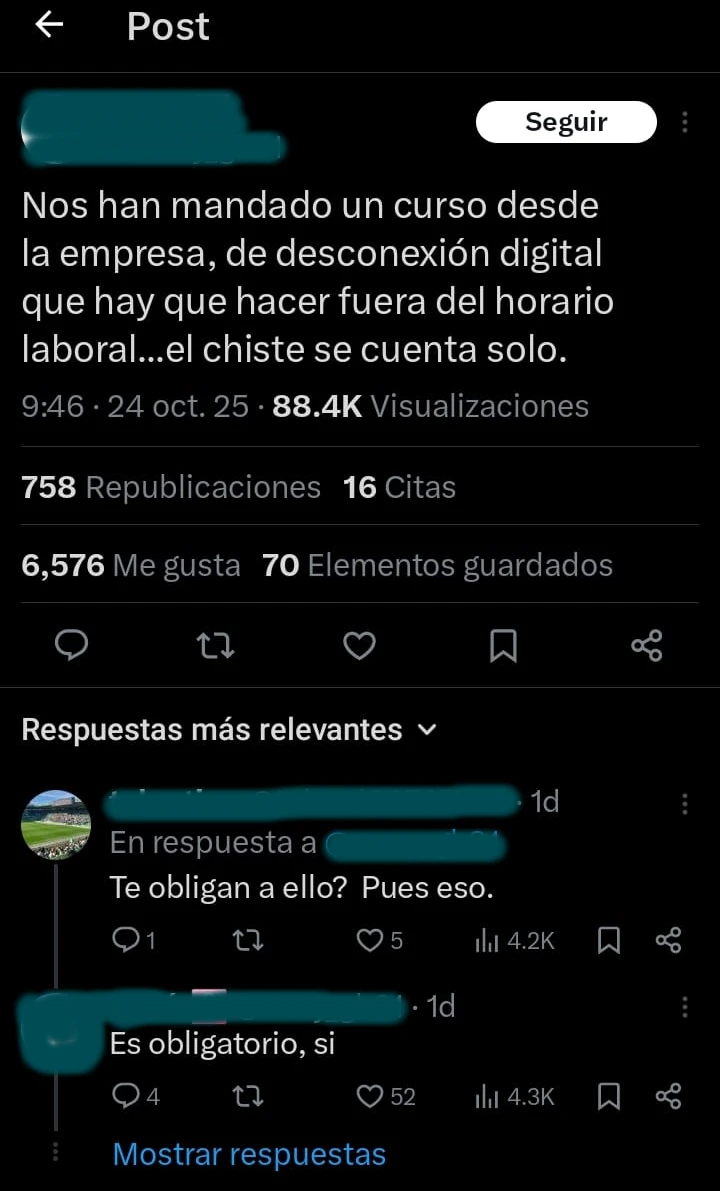Select the 'Post' header label
The width and height of the screenshot is (720, 1191).
167,27
